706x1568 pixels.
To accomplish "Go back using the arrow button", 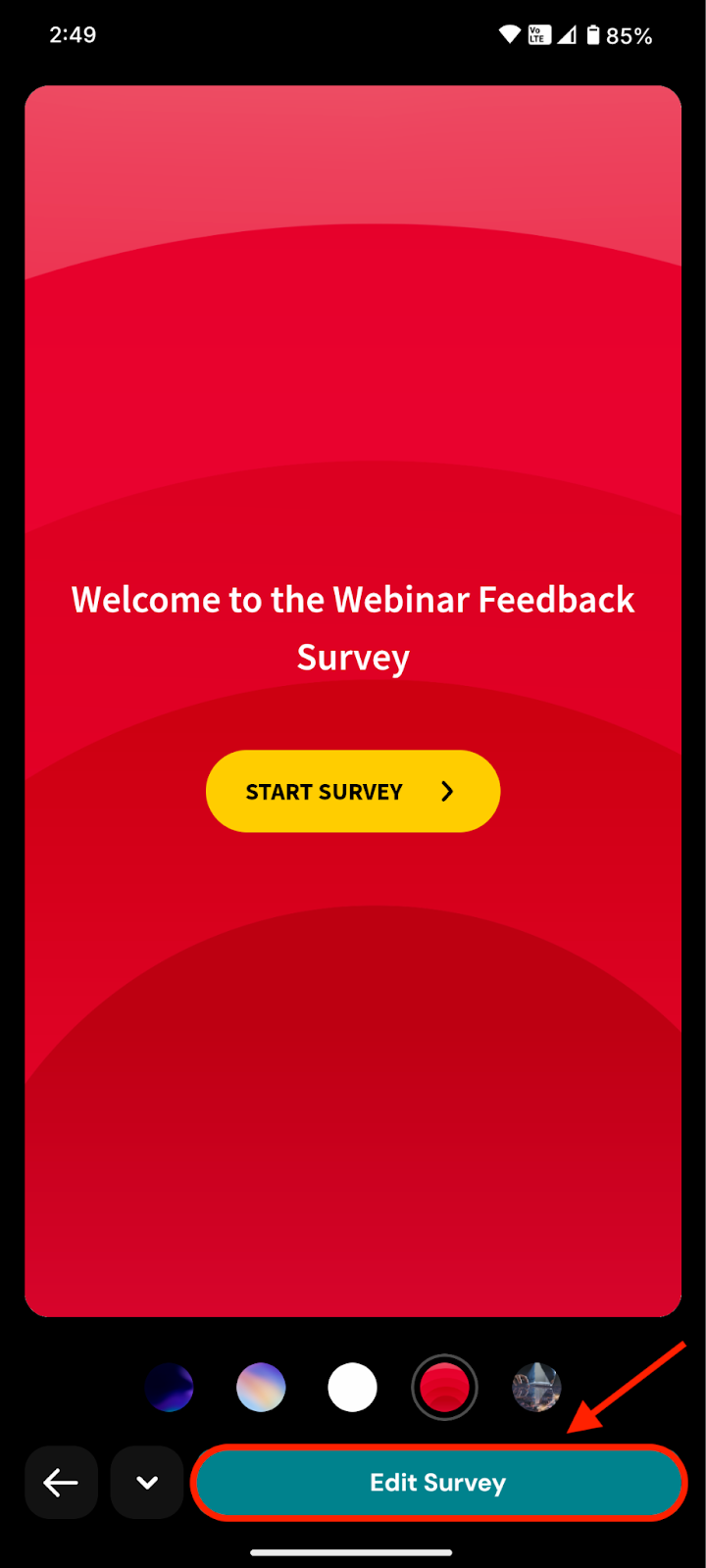I will coord(61,1483).
